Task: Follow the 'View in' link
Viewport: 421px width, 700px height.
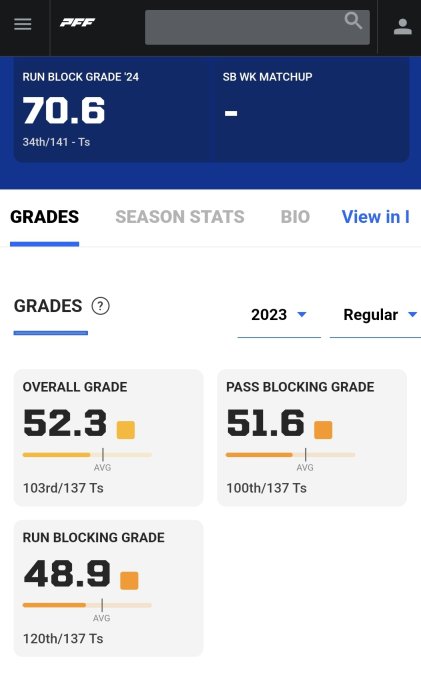Action: coord(375,217)
